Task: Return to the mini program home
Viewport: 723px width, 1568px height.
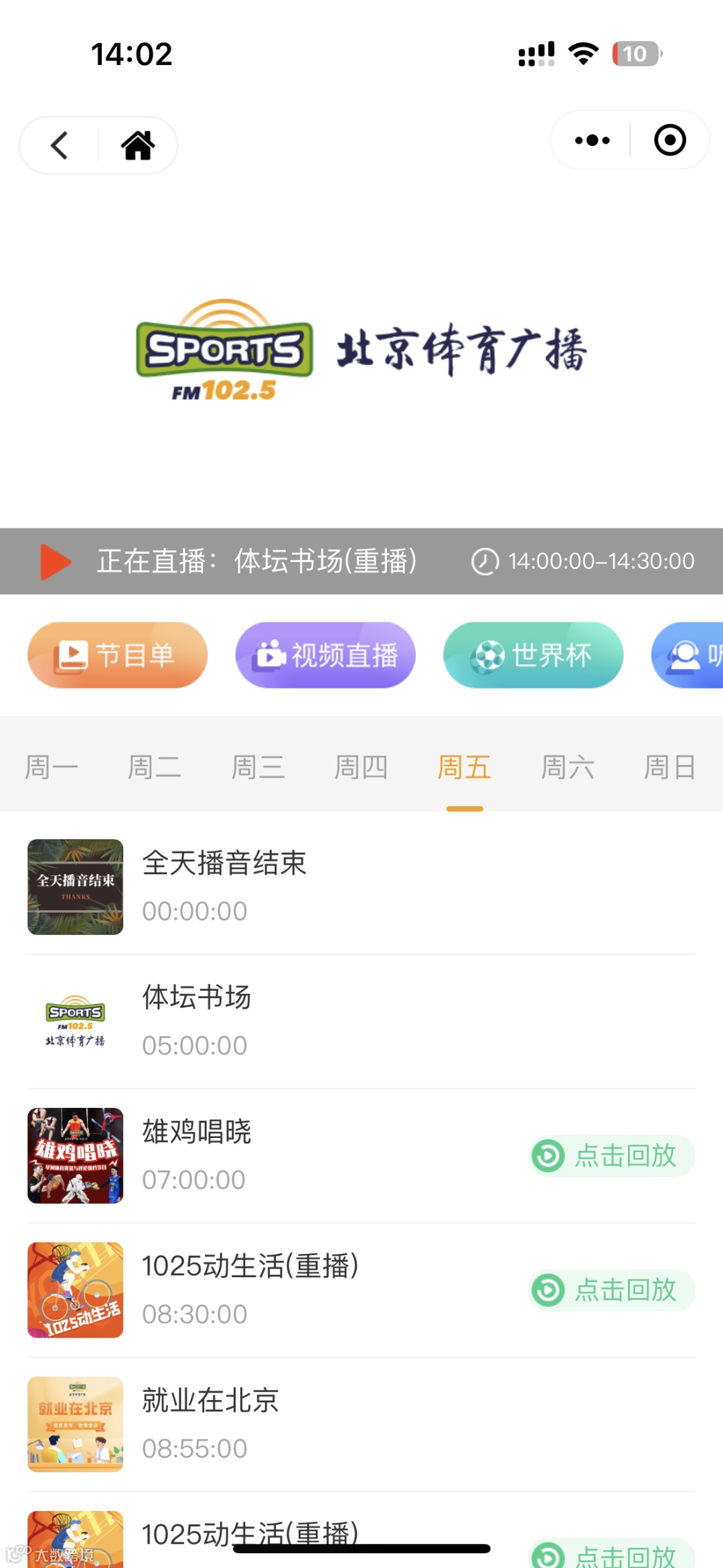Action: click(x=138, y=145)
